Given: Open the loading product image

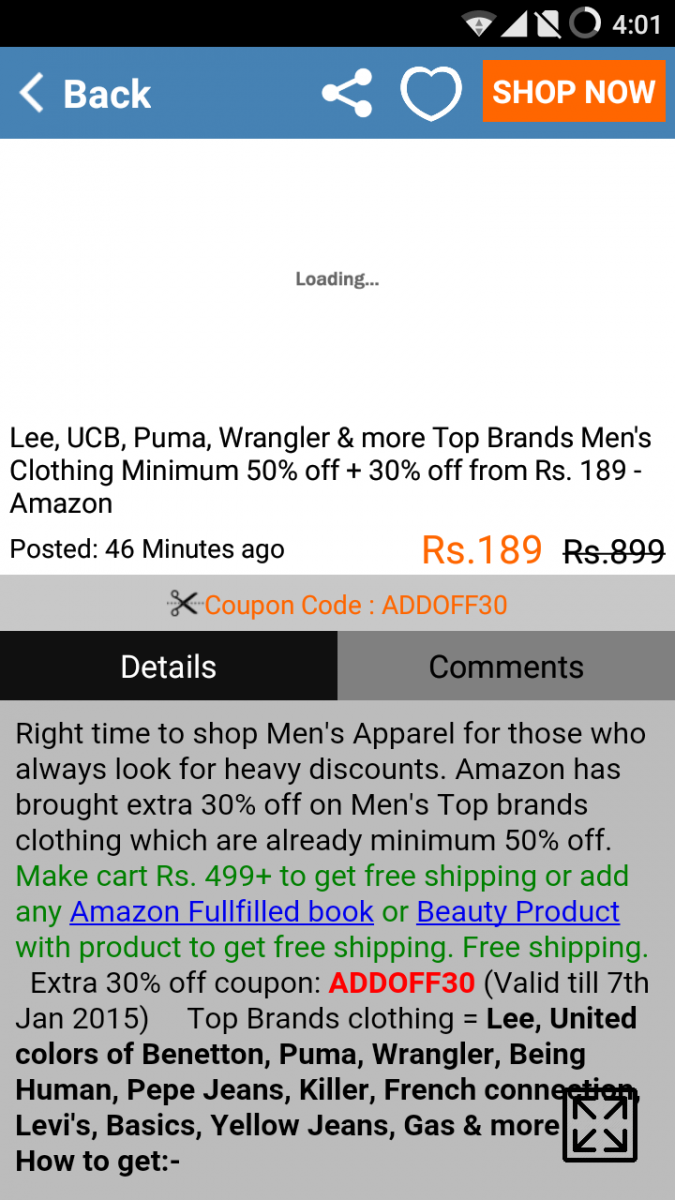Looking at the screenshot, I should click(x=337, y=279).
